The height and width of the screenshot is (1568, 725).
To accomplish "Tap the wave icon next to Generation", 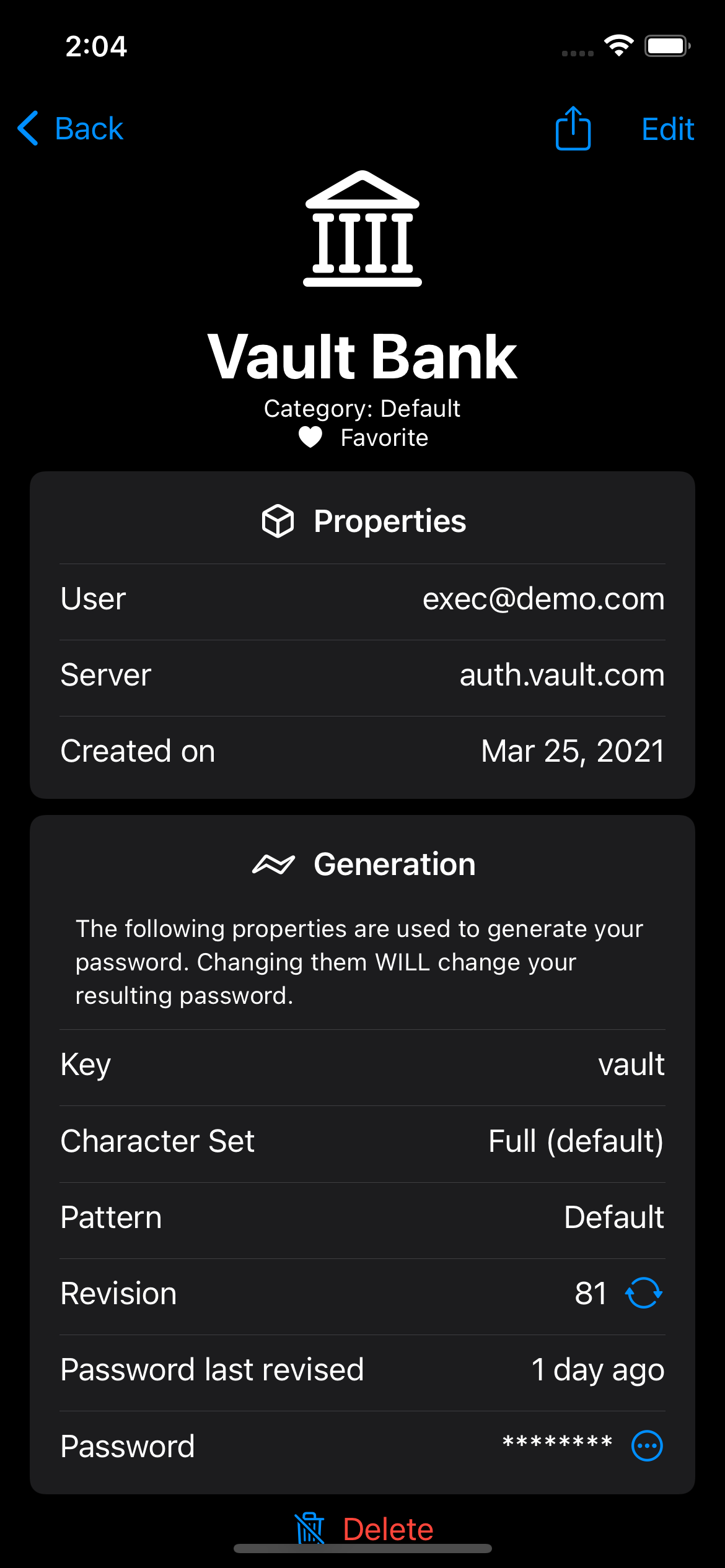I will 273,864.
